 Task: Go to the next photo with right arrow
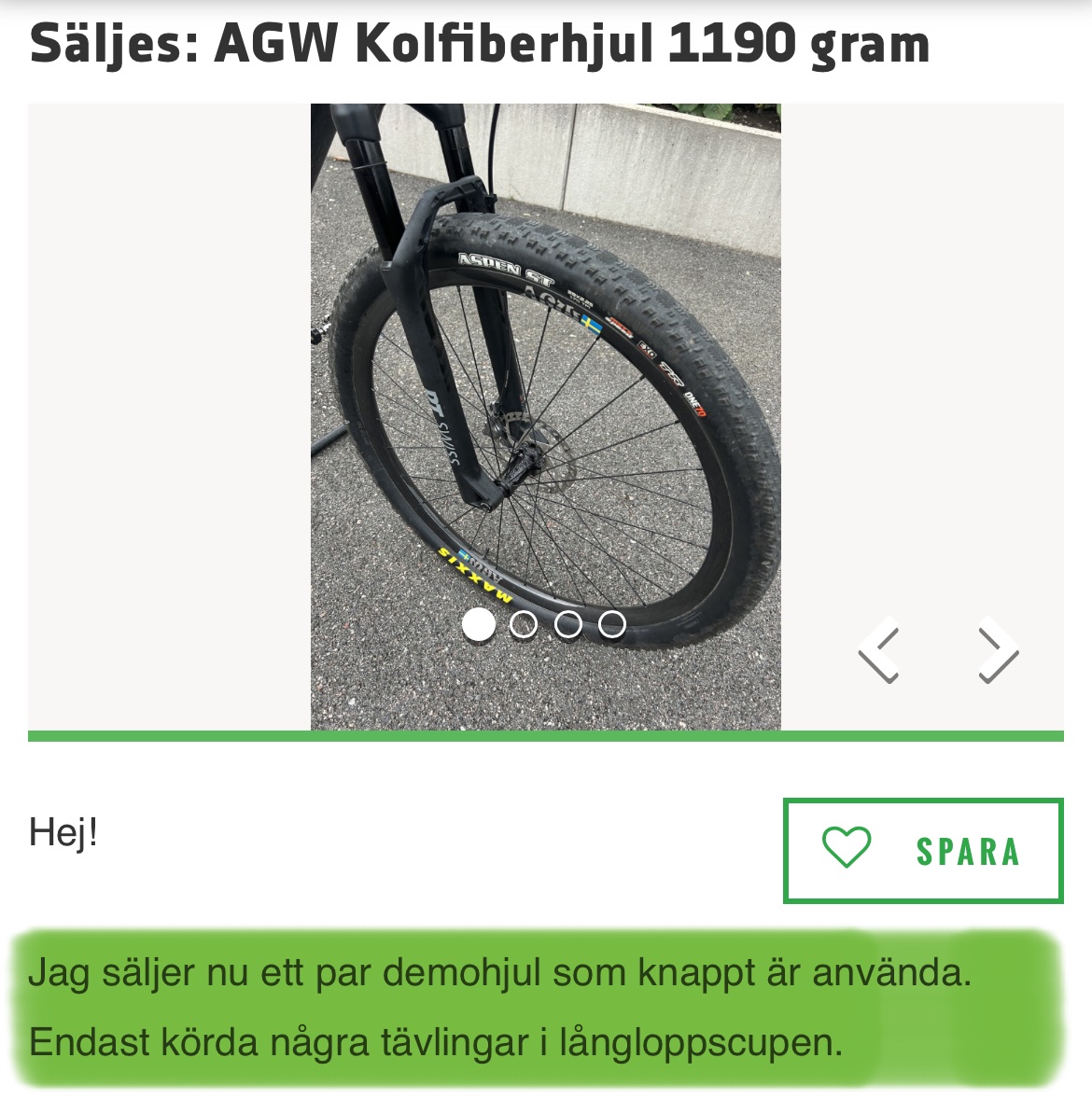point(997,650)
